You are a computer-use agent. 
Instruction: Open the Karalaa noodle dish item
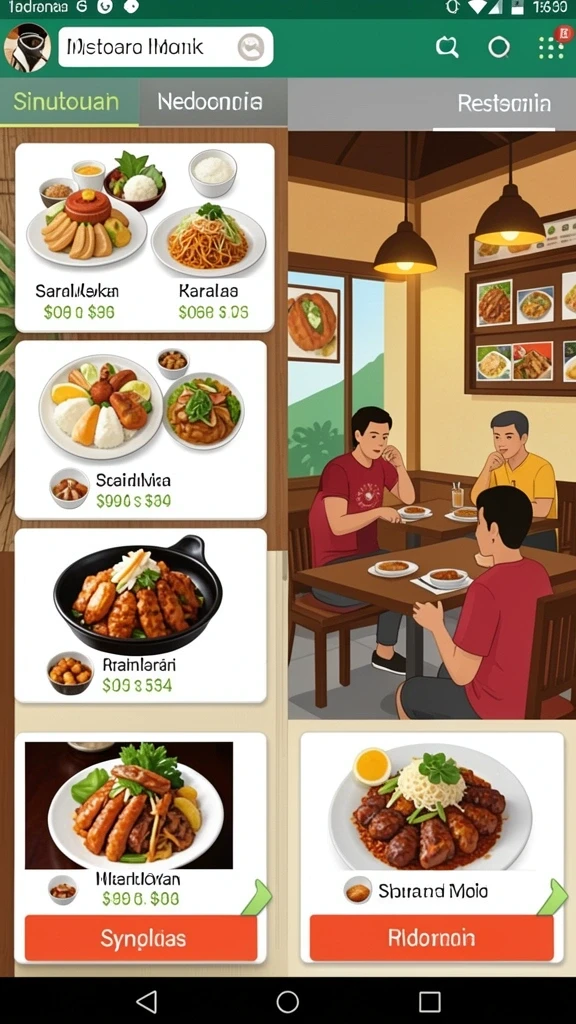[x=209, y=236]
